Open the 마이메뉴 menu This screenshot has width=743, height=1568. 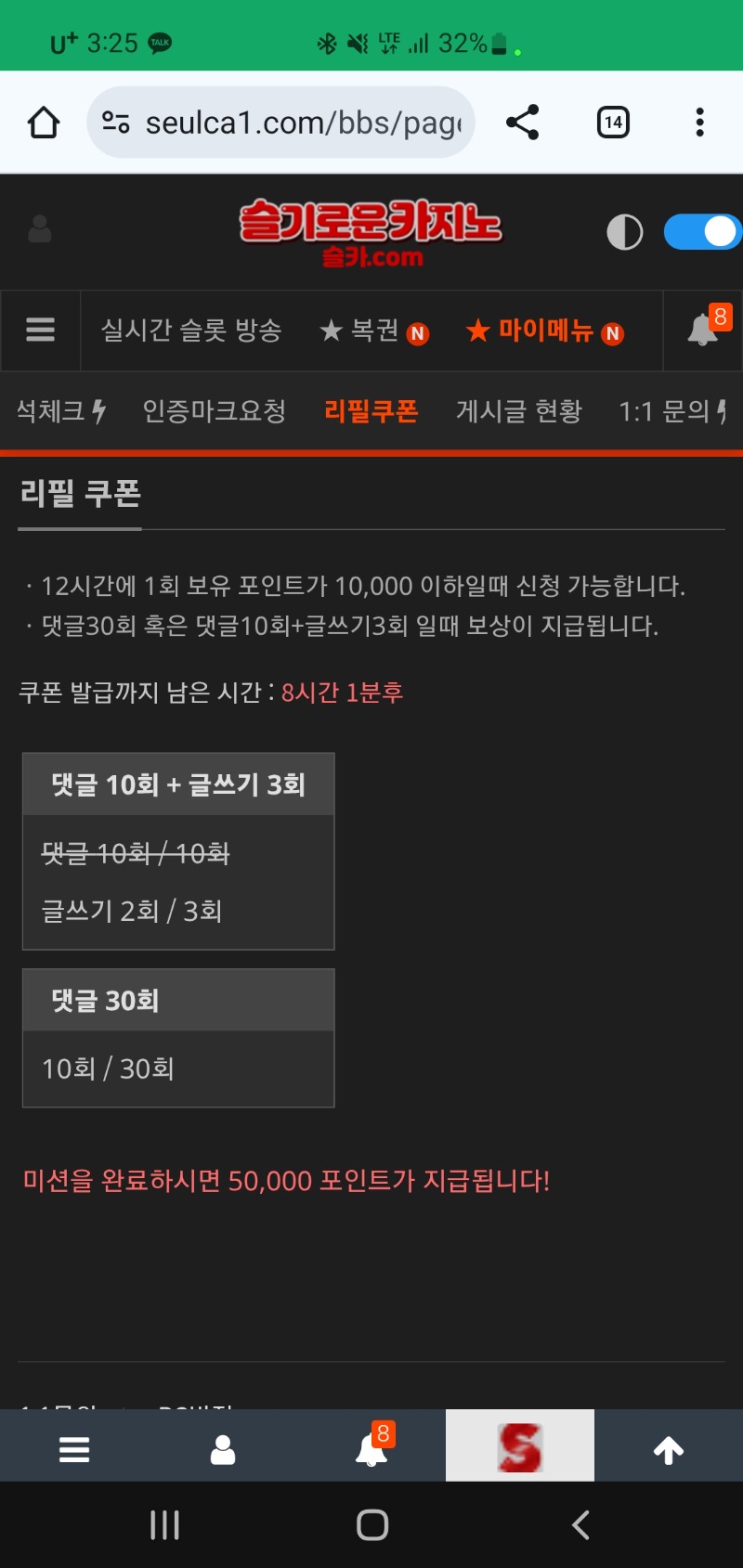(x=545, y=330)
